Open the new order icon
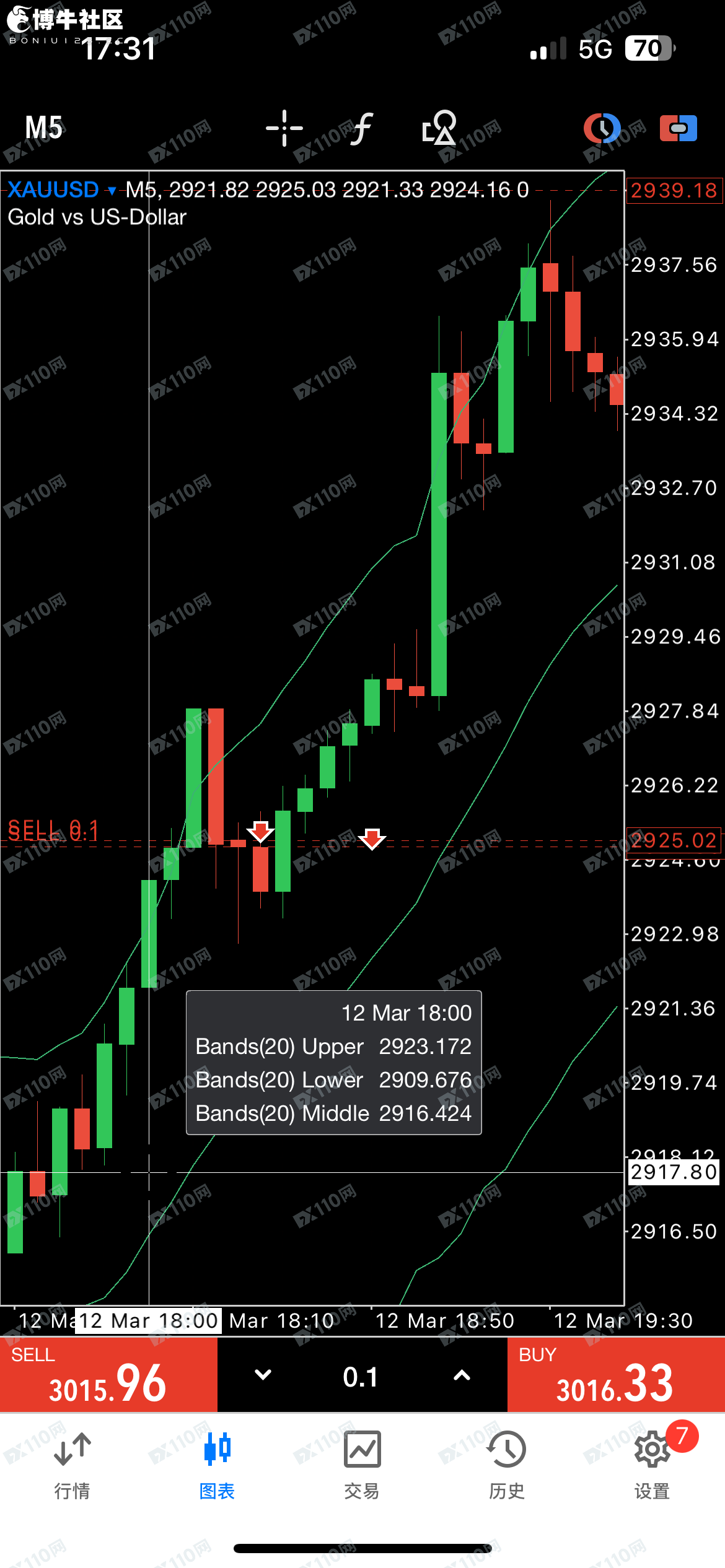This screenshot has height=1568, width=725. pos(679,128)
